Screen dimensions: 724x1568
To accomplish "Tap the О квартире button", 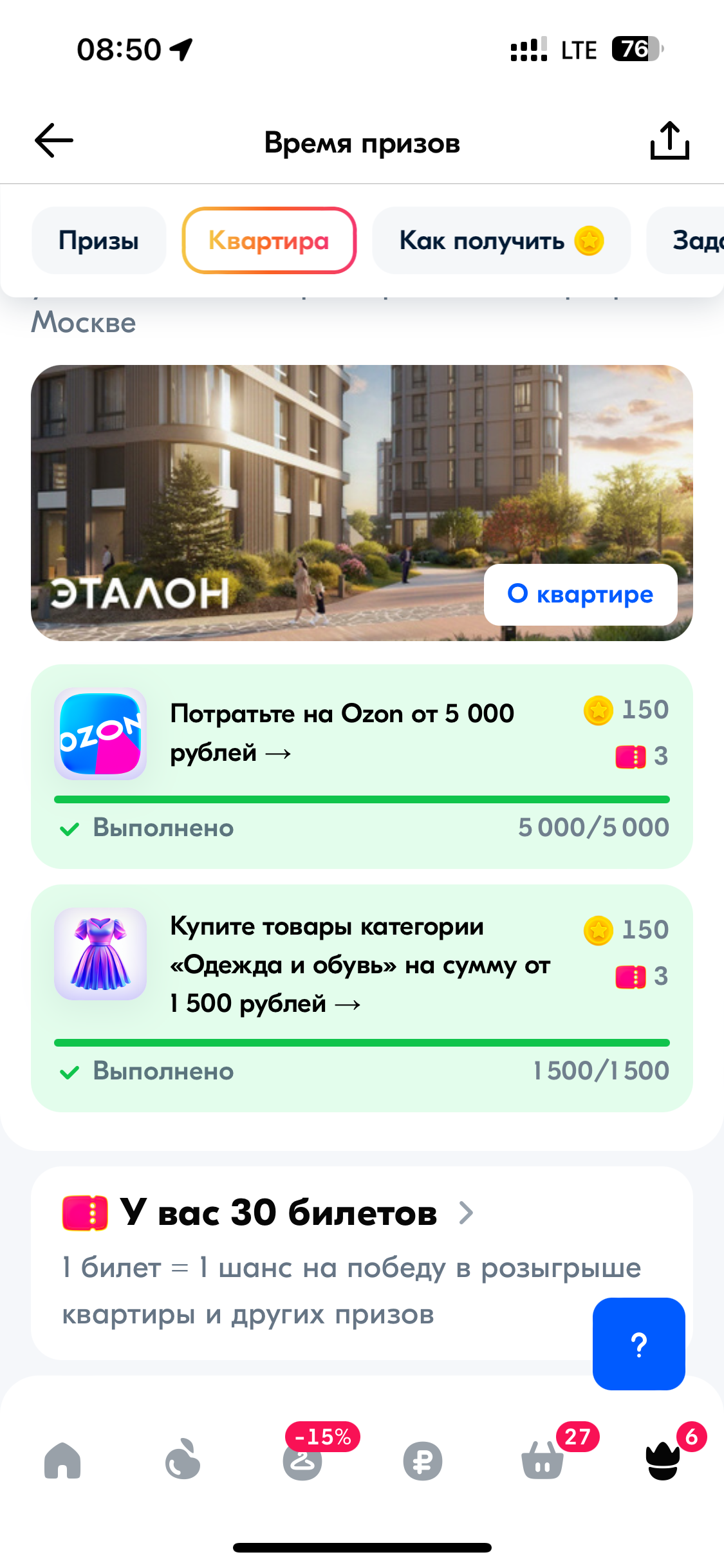I will pyautogui.click(x=580, y=594).
